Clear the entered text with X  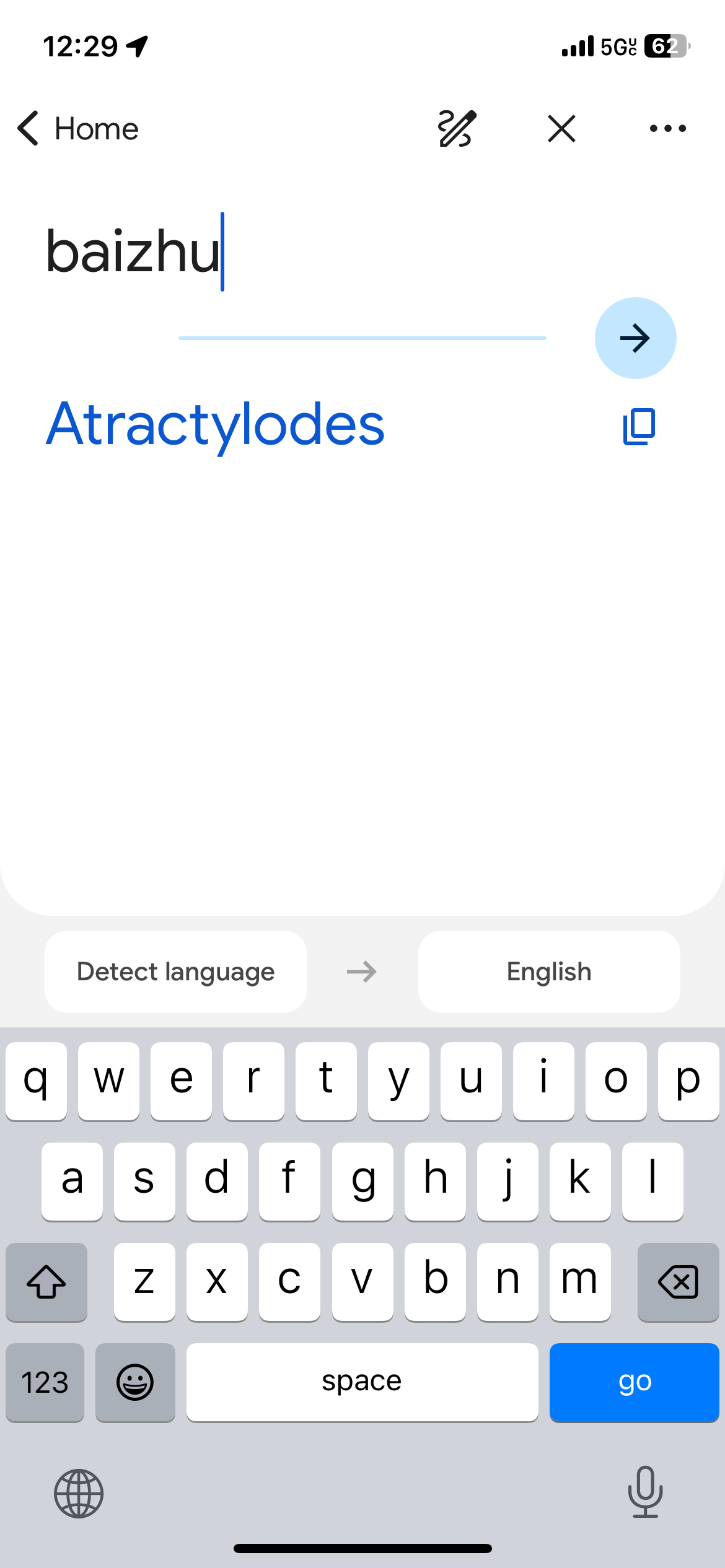point(561,129)
